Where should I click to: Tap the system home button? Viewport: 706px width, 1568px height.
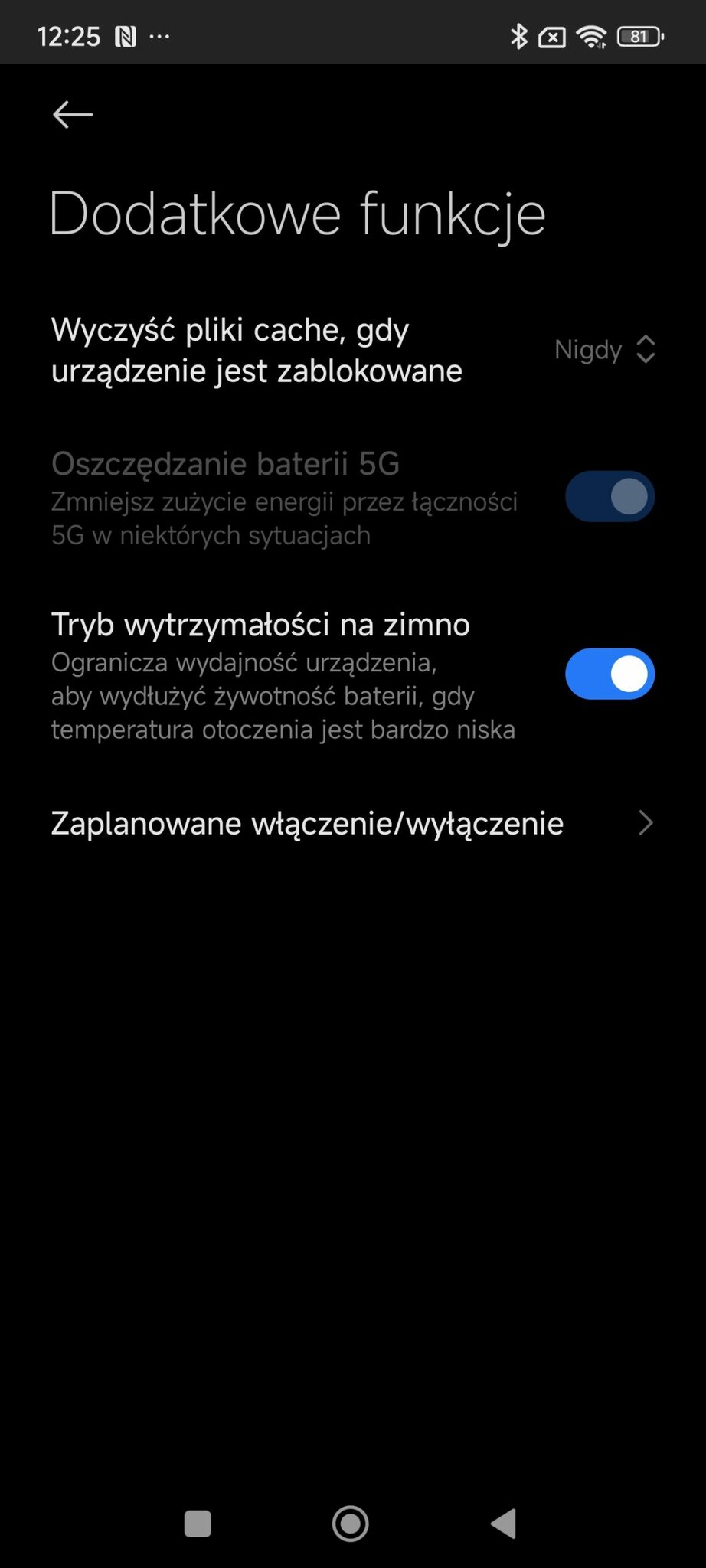[x=351, y=1523]
